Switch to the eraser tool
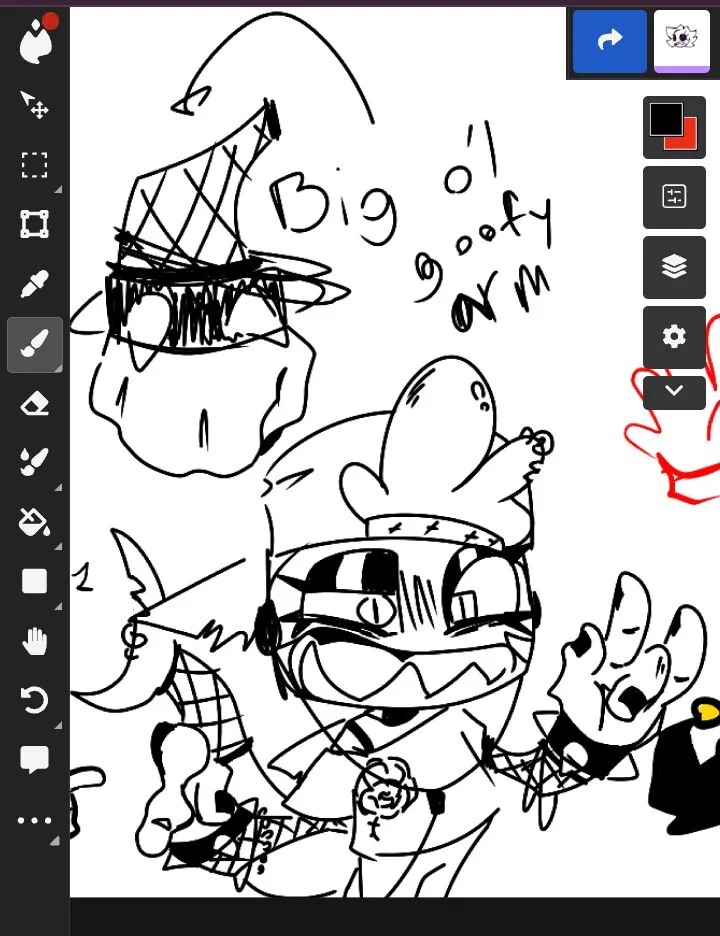The height and width of the screenshot is (936, 720). [35, 404]
